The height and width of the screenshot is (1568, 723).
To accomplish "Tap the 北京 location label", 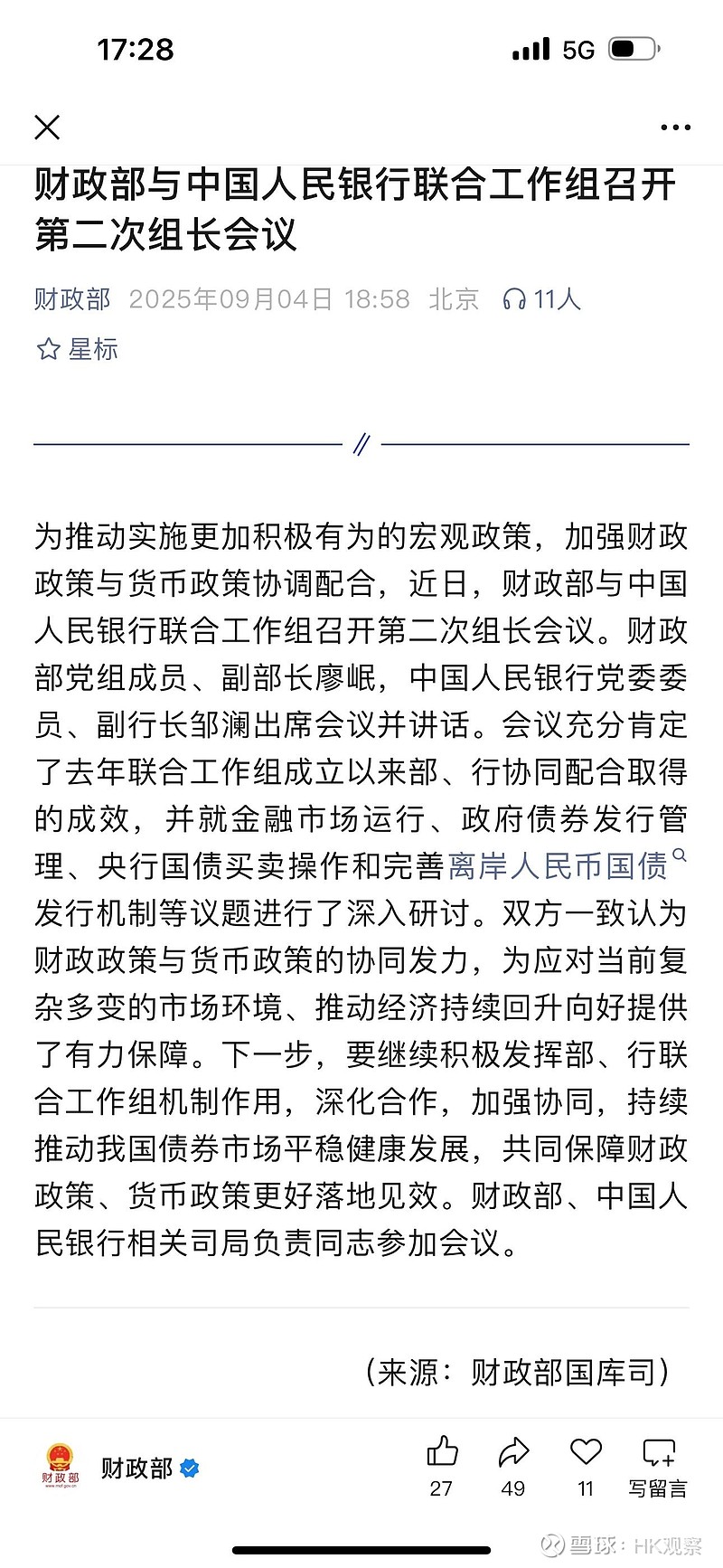I will [x=455, y=299].
